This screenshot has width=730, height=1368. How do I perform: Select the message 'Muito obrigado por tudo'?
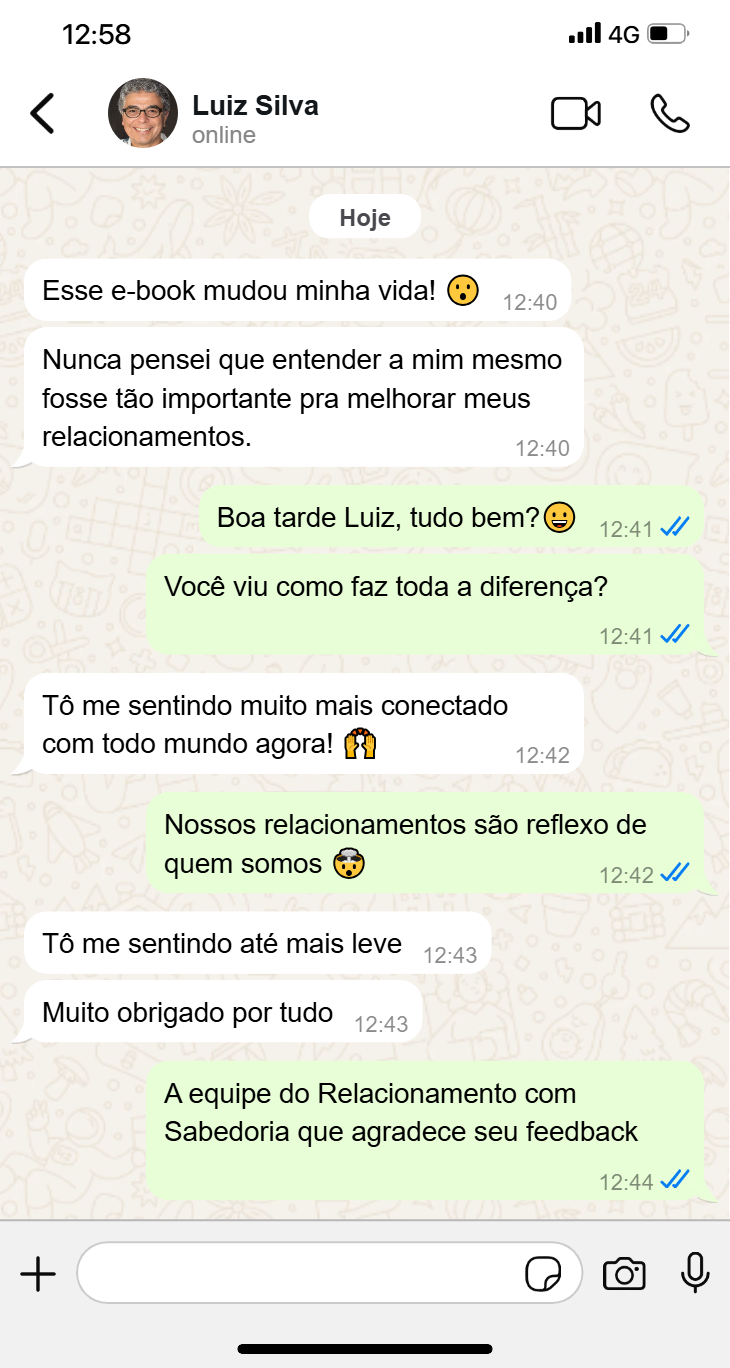click(222, 1012)
